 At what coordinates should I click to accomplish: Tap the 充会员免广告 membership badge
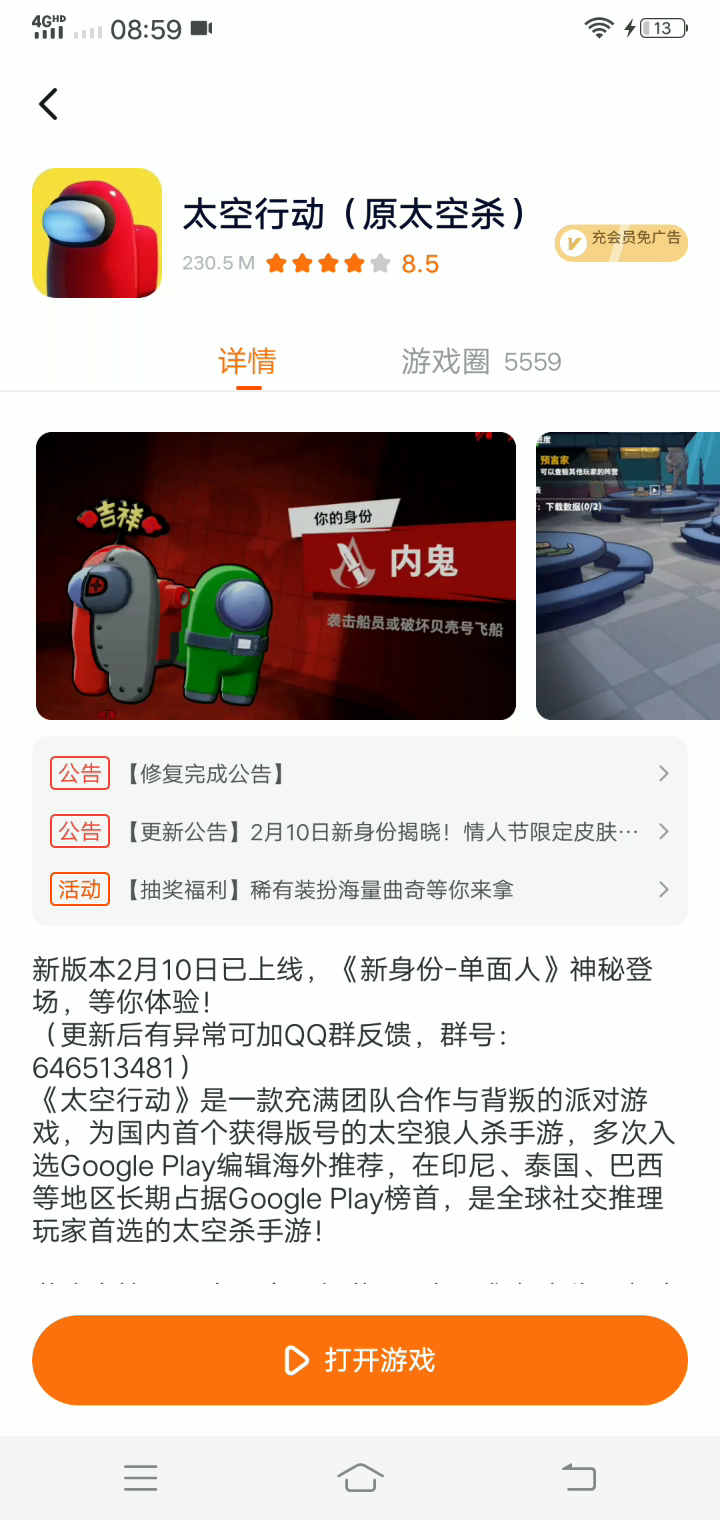click(x=621, y=242)
